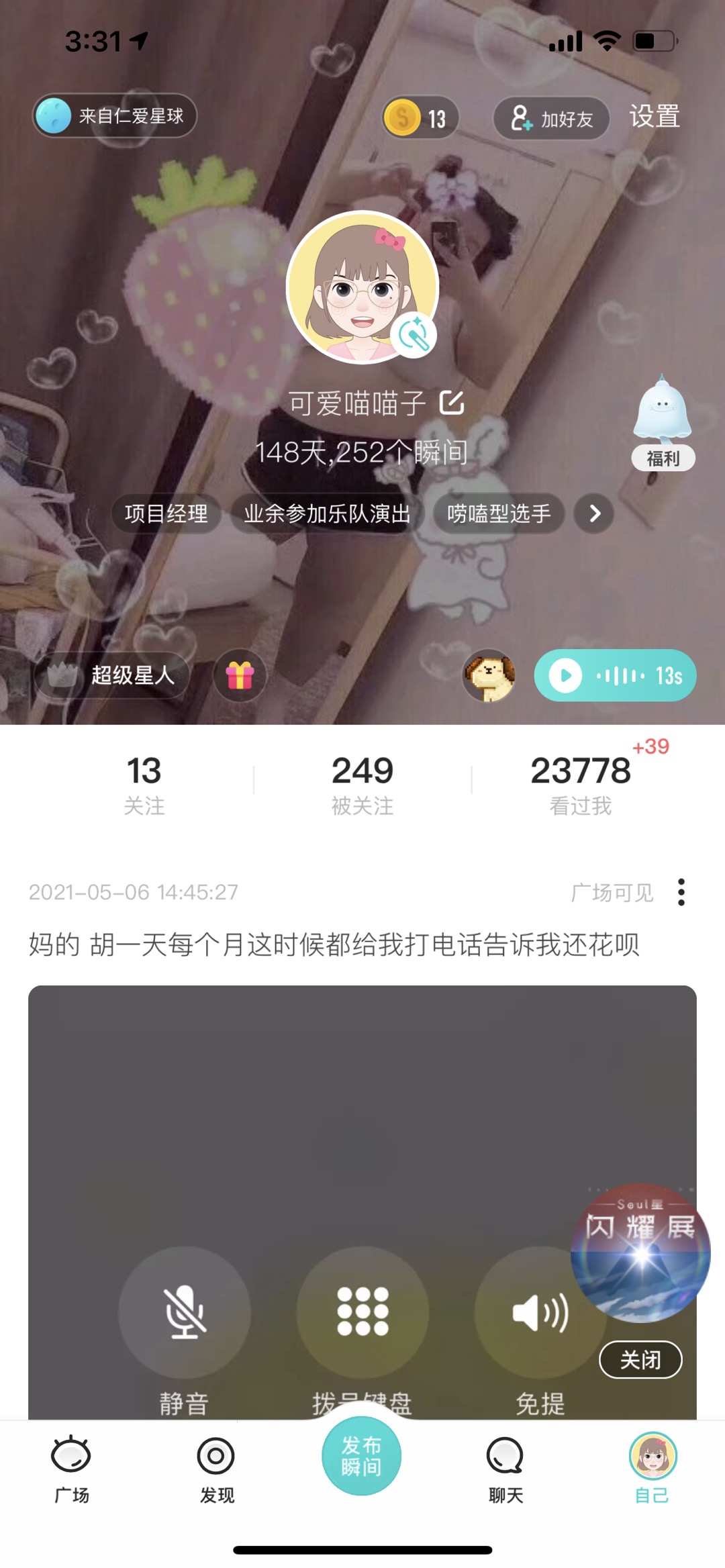Switch to the 发现 tab

[216, 1467]
